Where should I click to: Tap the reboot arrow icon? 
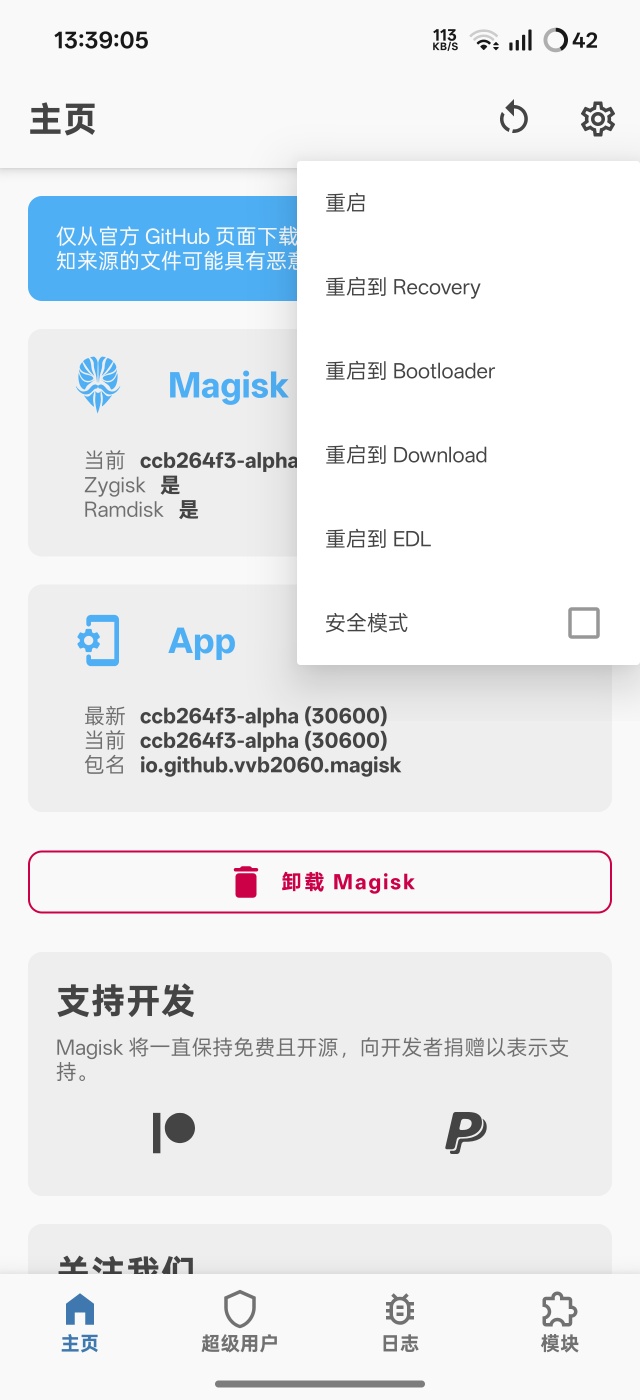(513, 119)
